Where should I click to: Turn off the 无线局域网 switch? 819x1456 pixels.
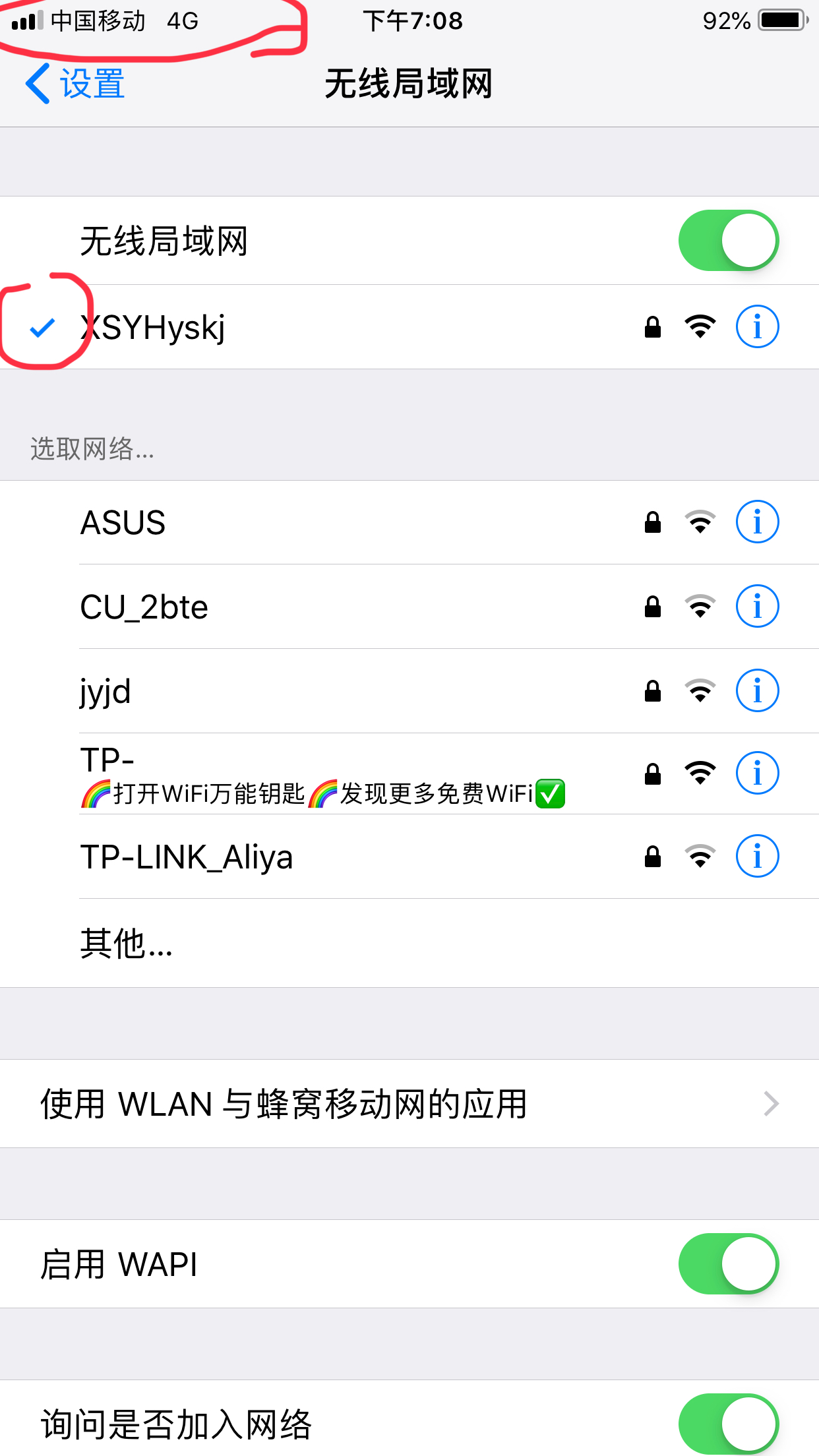pyautogui.click(x=728, y=241)
